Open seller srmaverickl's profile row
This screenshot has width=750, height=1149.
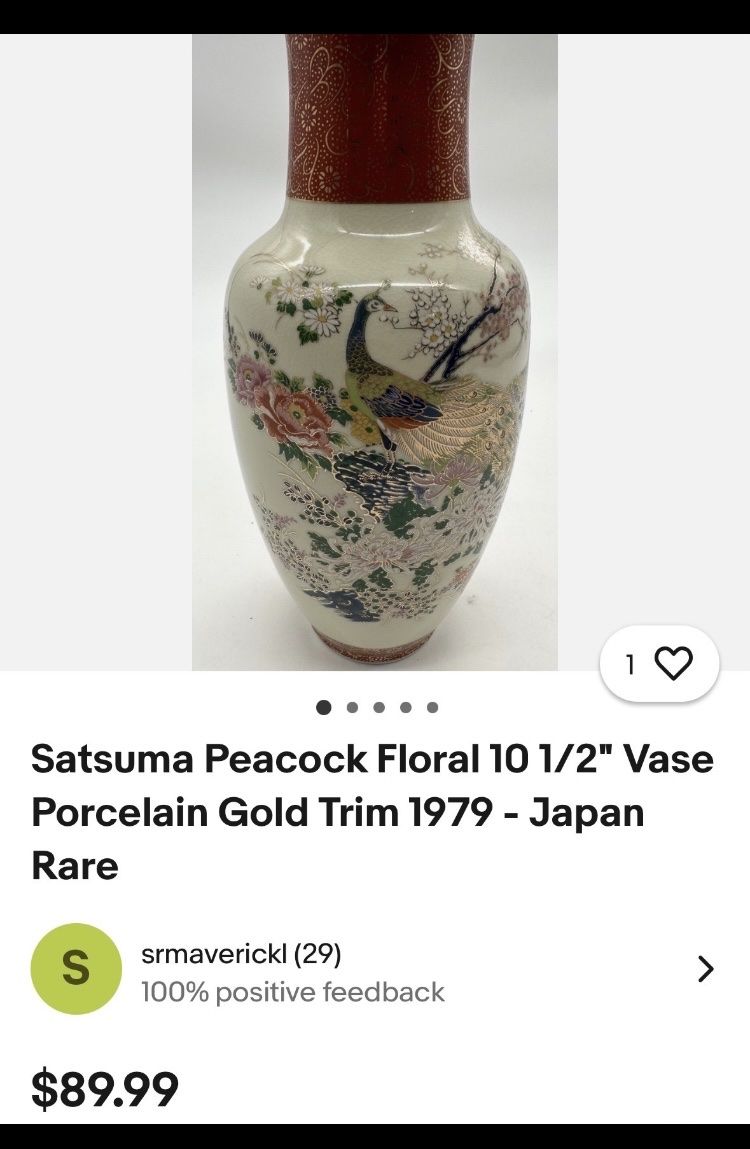point(375,970)
